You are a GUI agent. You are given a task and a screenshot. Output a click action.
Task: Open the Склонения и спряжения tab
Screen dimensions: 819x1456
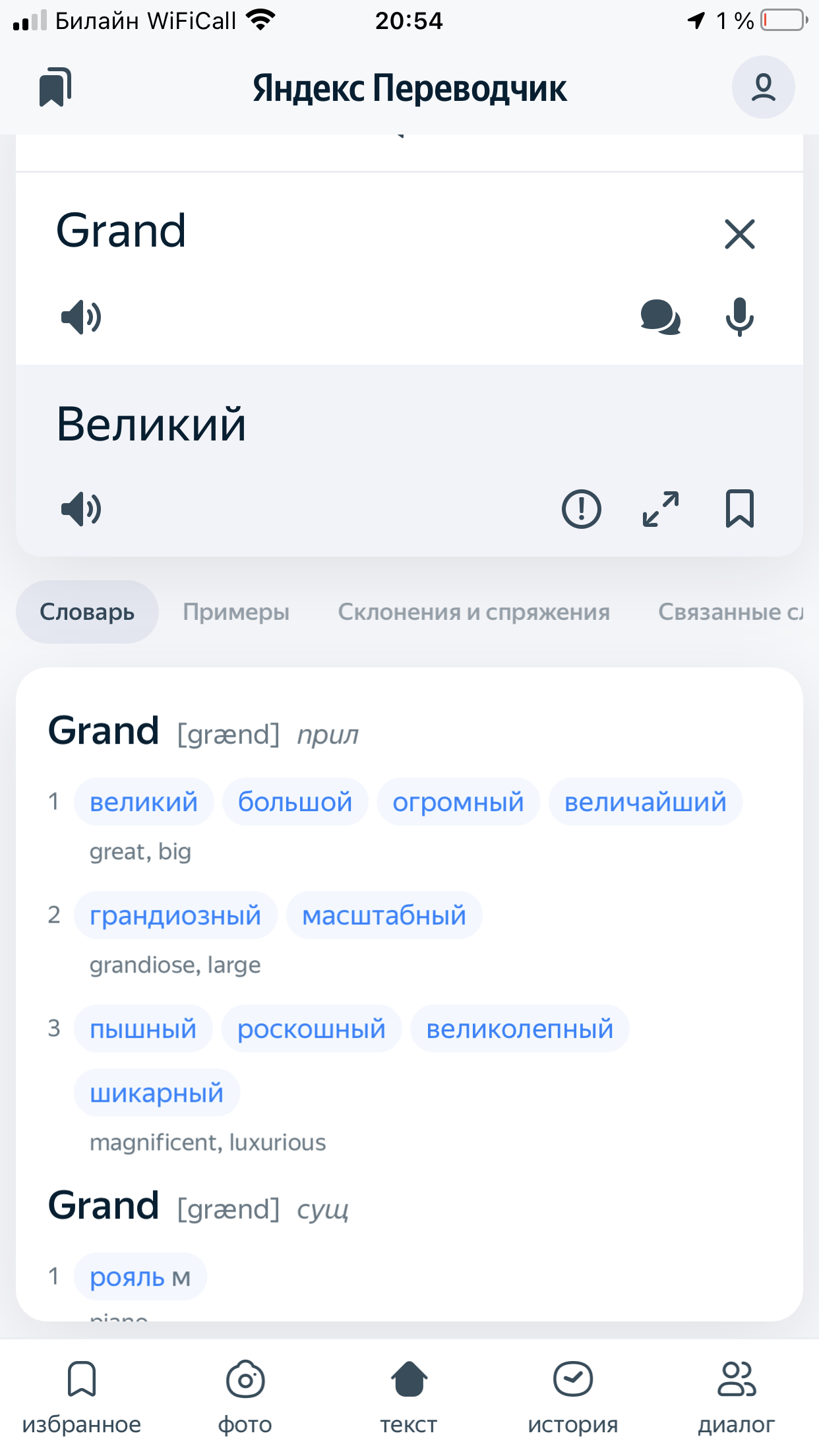tap(473, 612)
